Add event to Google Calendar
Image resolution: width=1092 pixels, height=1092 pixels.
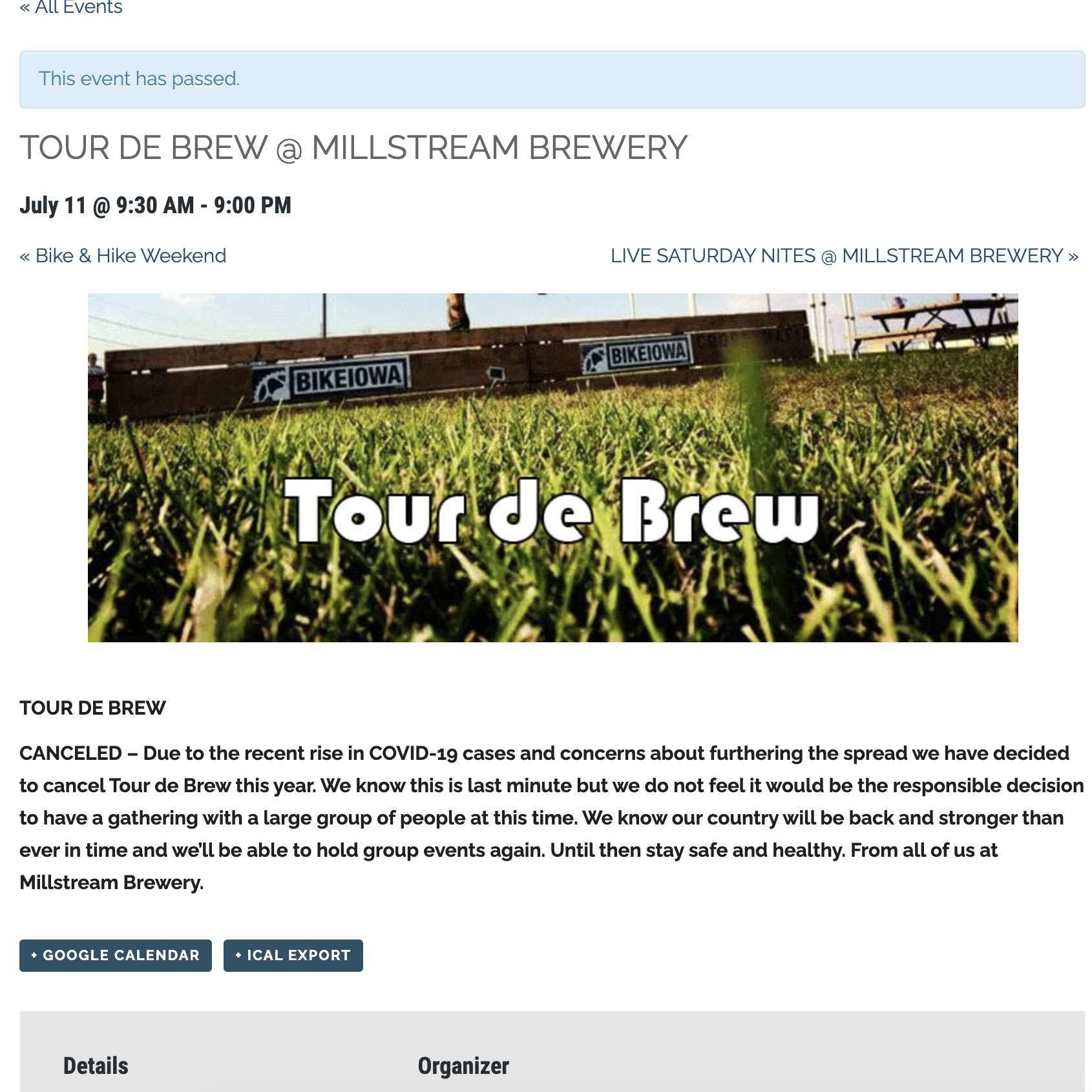[x=116, y=955]
